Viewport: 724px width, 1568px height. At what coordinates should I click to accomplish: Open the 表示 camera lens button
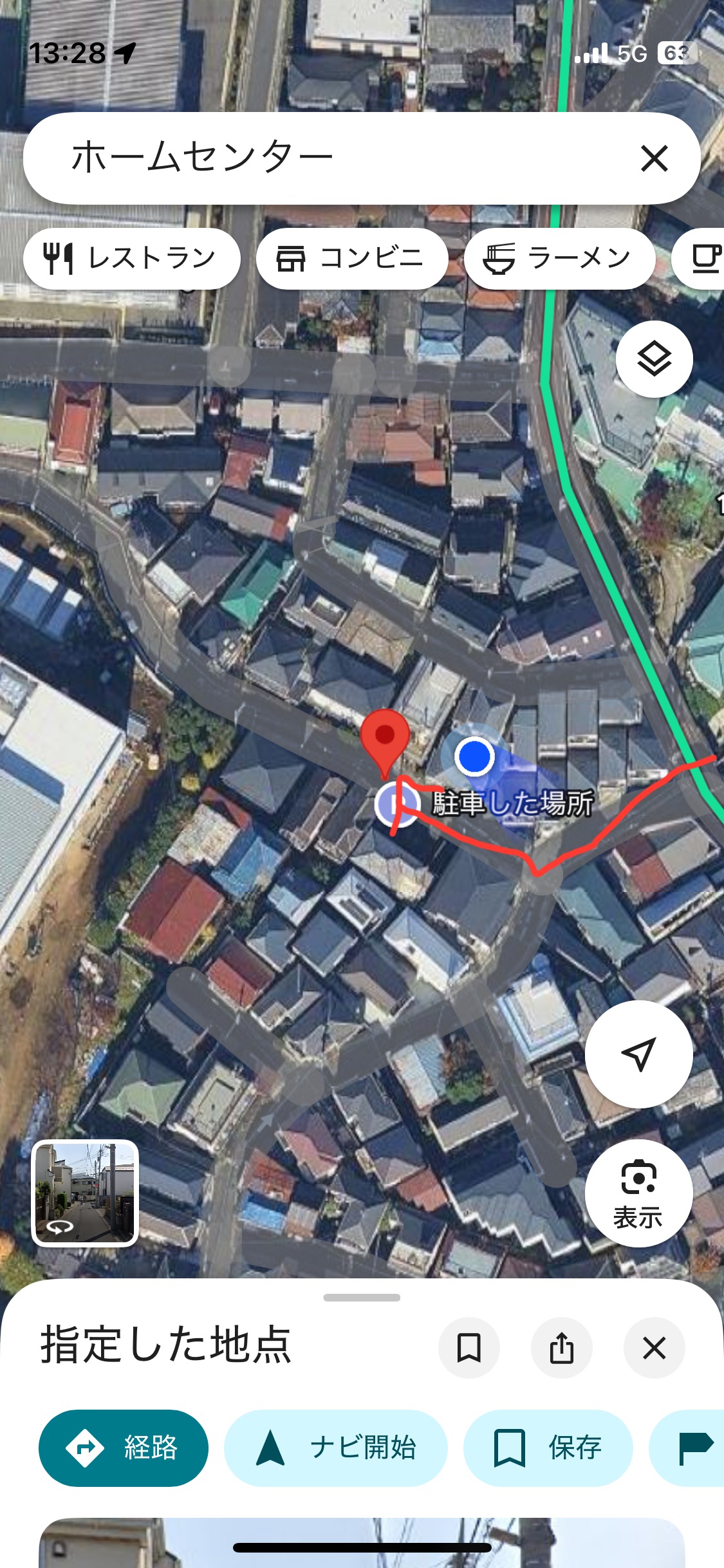click(x=638, y=1193)
